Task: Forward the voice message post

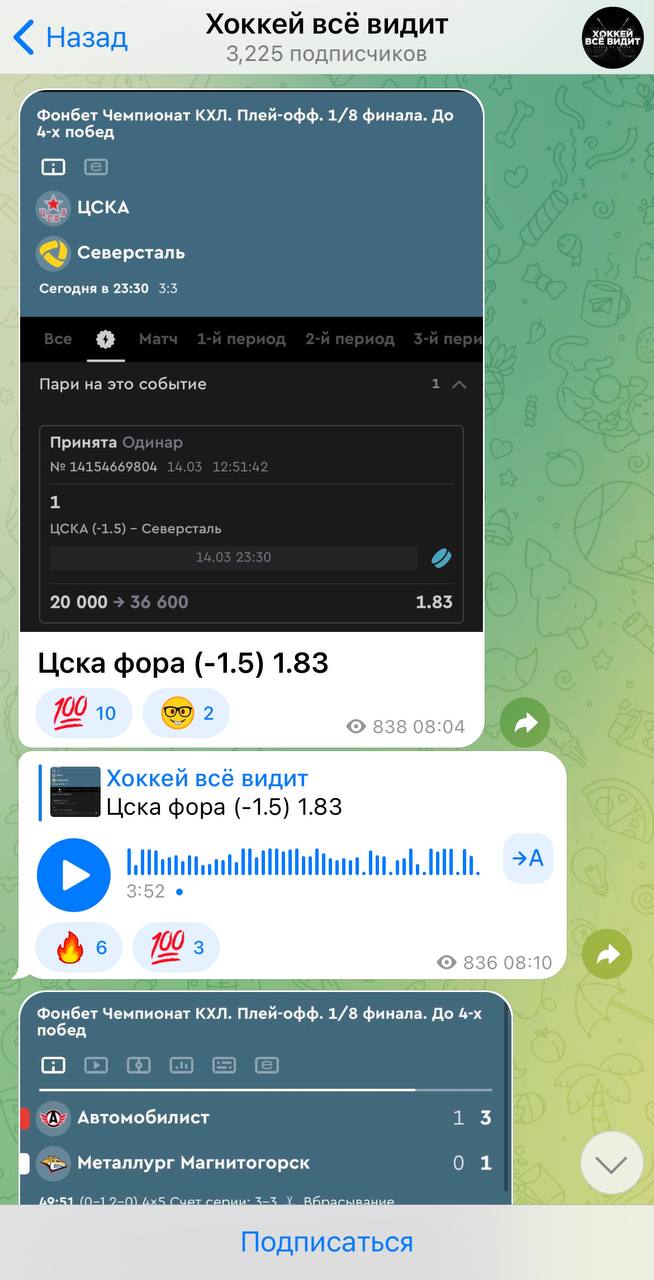Action: 607,954
